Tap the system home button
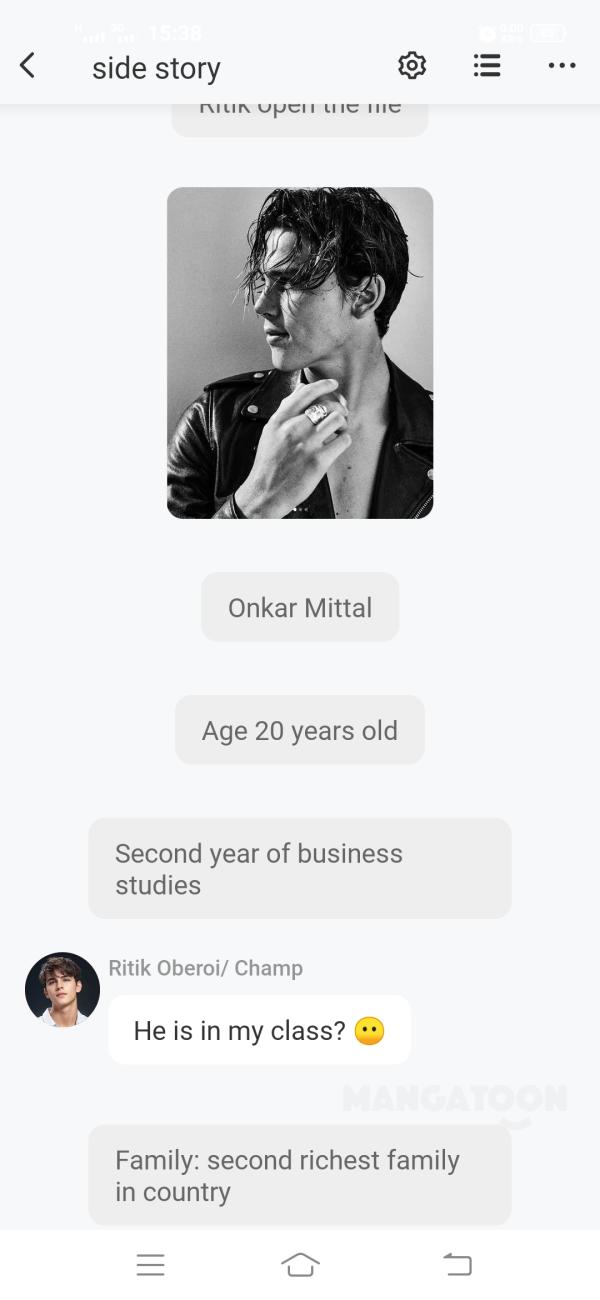600x1300 pixels. click(300, 1265)
